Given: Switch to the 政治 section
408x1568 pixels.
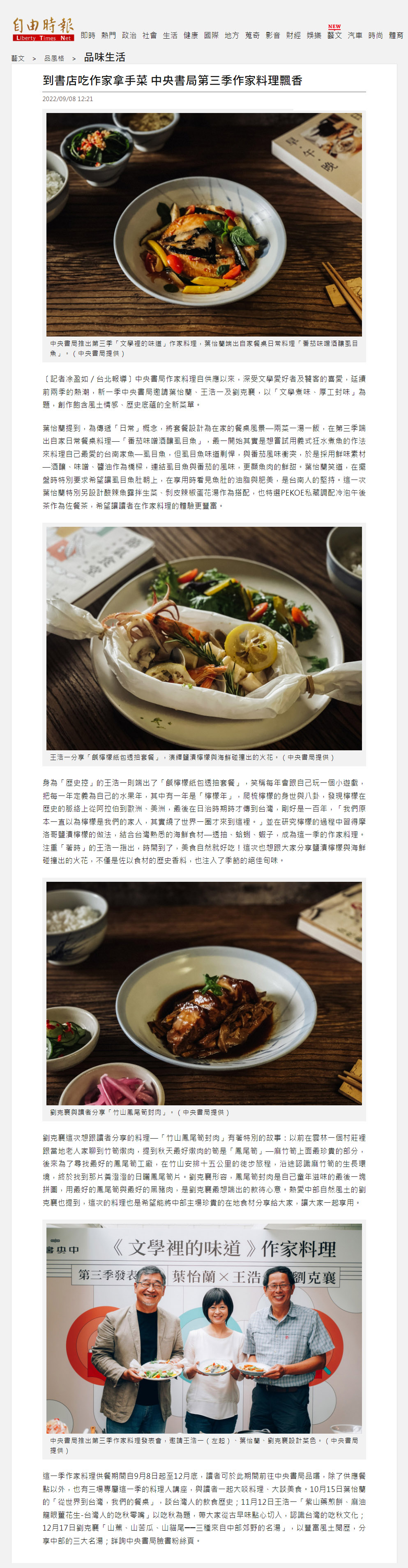Looking at the screenshot, I should (129, 36).
